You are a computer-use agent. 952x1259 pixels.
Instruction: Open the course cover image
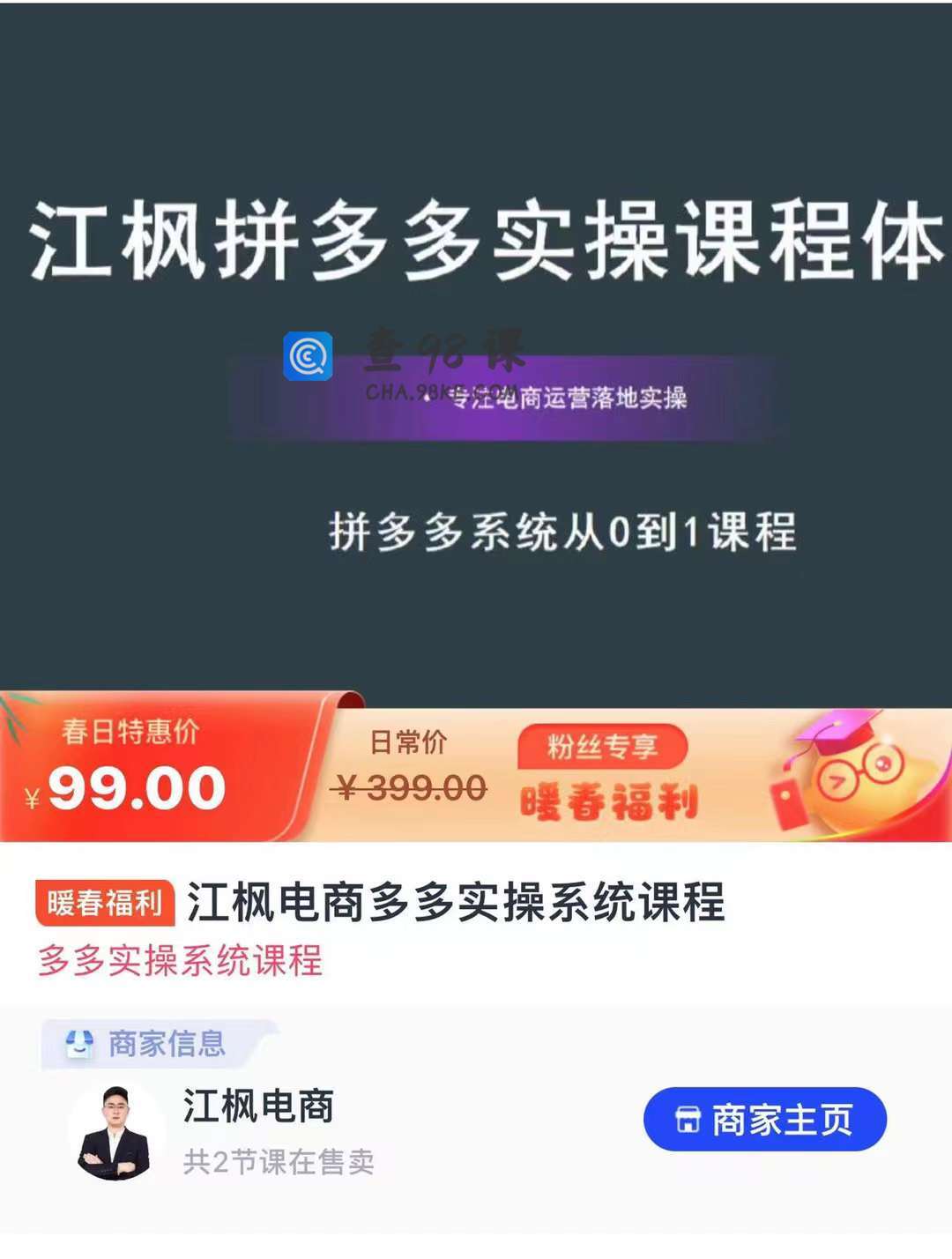pyautogui.click(x=476, y=353)
